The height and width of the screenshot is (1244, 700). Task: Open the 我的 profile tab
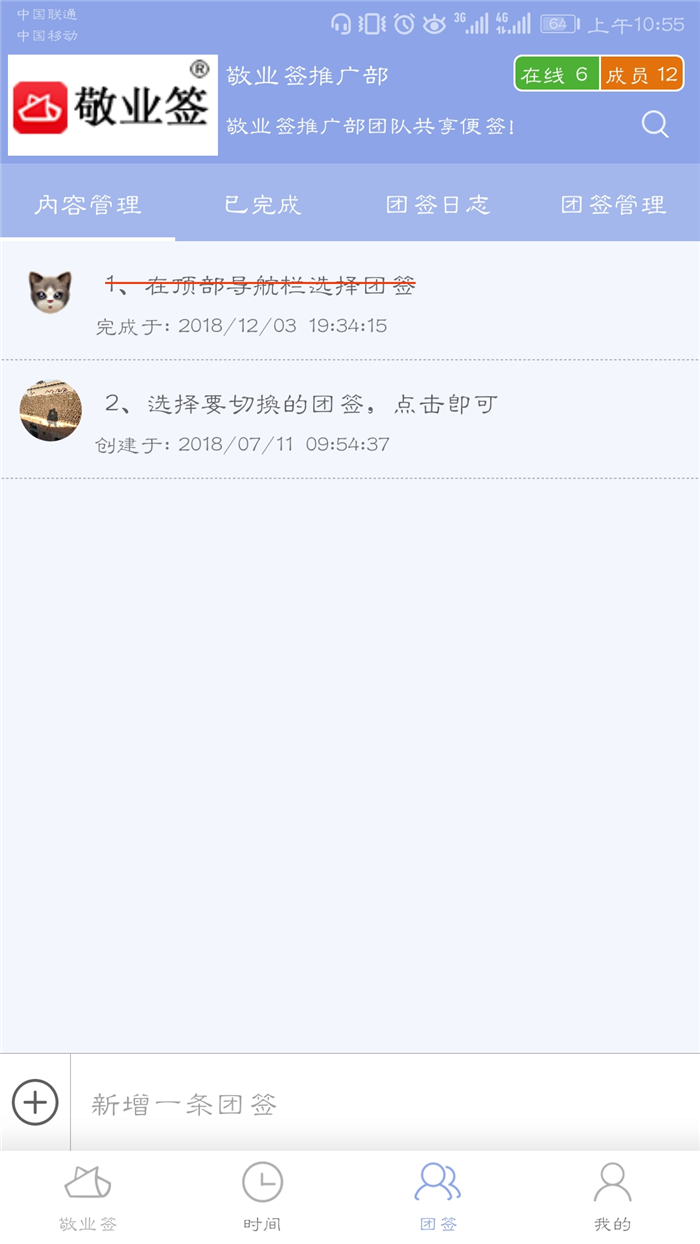pyautogui.click(x=612, y=1197)
